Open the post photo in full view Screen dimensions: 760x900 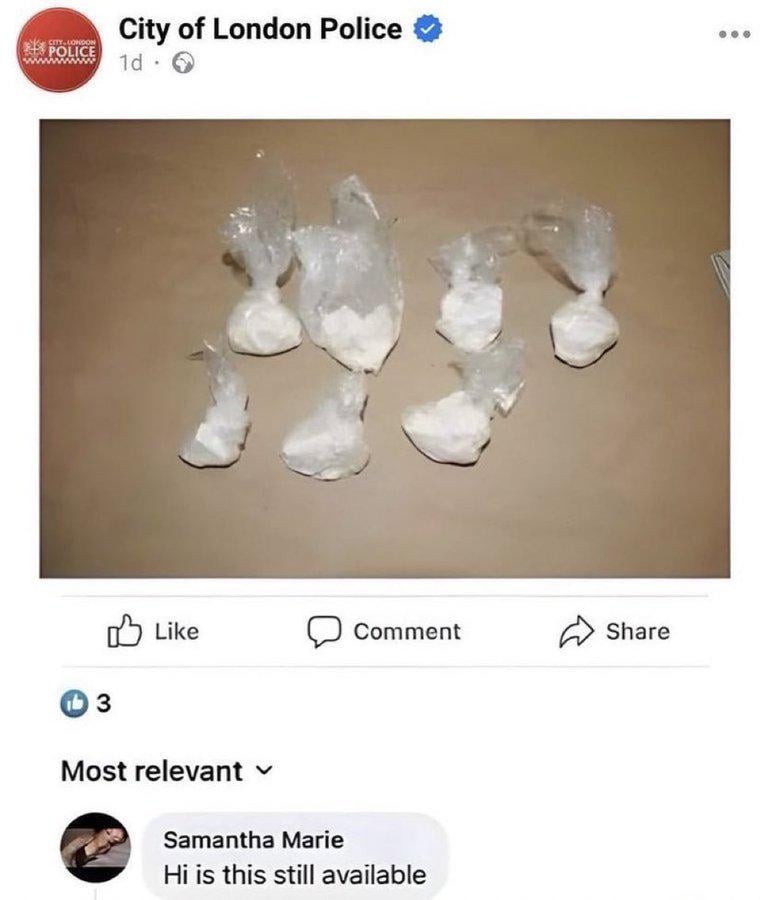[x=384, y=348]
